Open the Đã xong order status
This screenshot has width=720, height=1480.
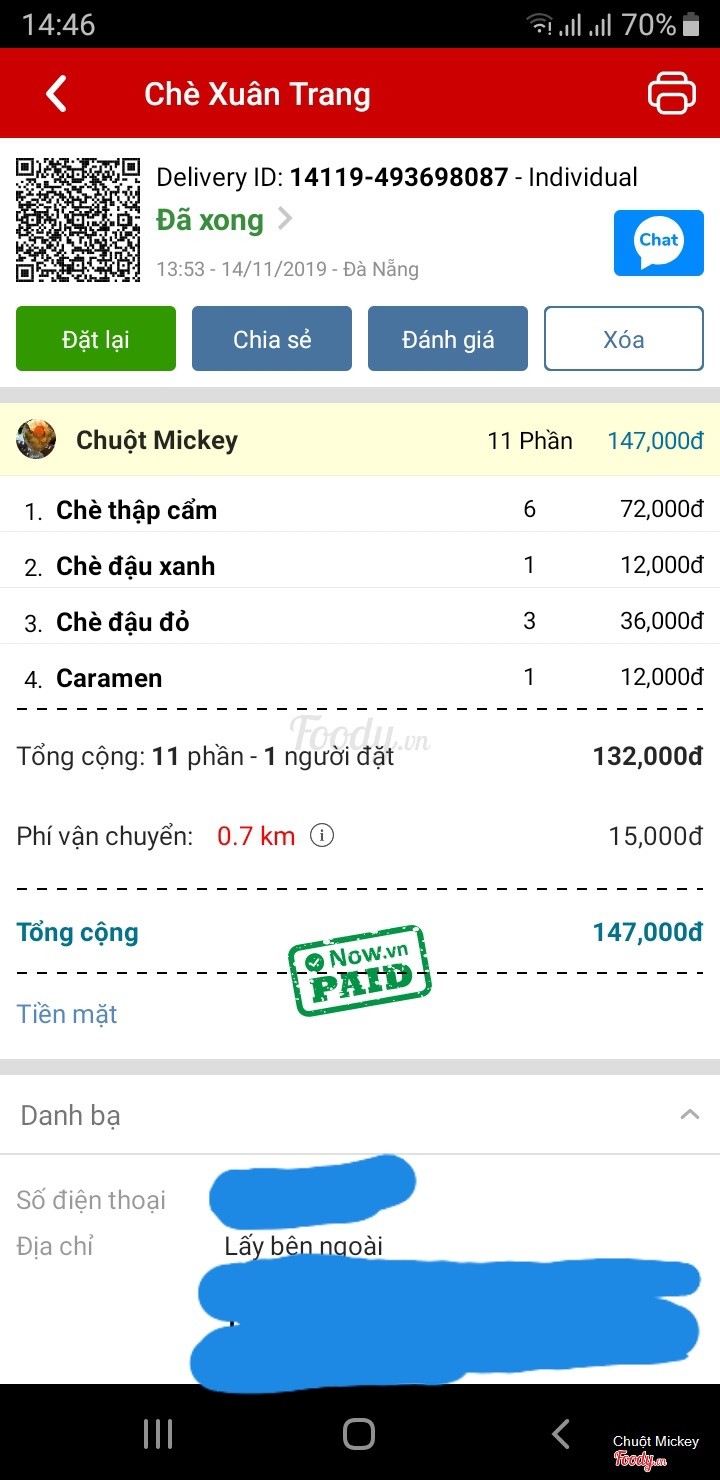click(x=224, y=220)
